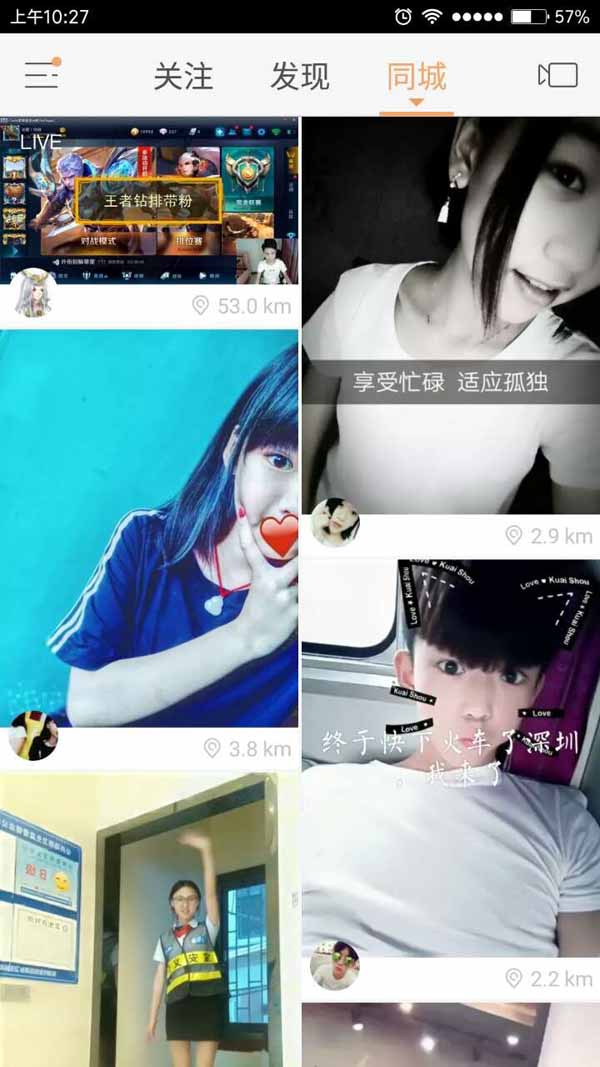This screenshot has width=600, height=1067.
Task: Open the hamburger side menu
Action: pyautogui.click(x=41, y=76)
